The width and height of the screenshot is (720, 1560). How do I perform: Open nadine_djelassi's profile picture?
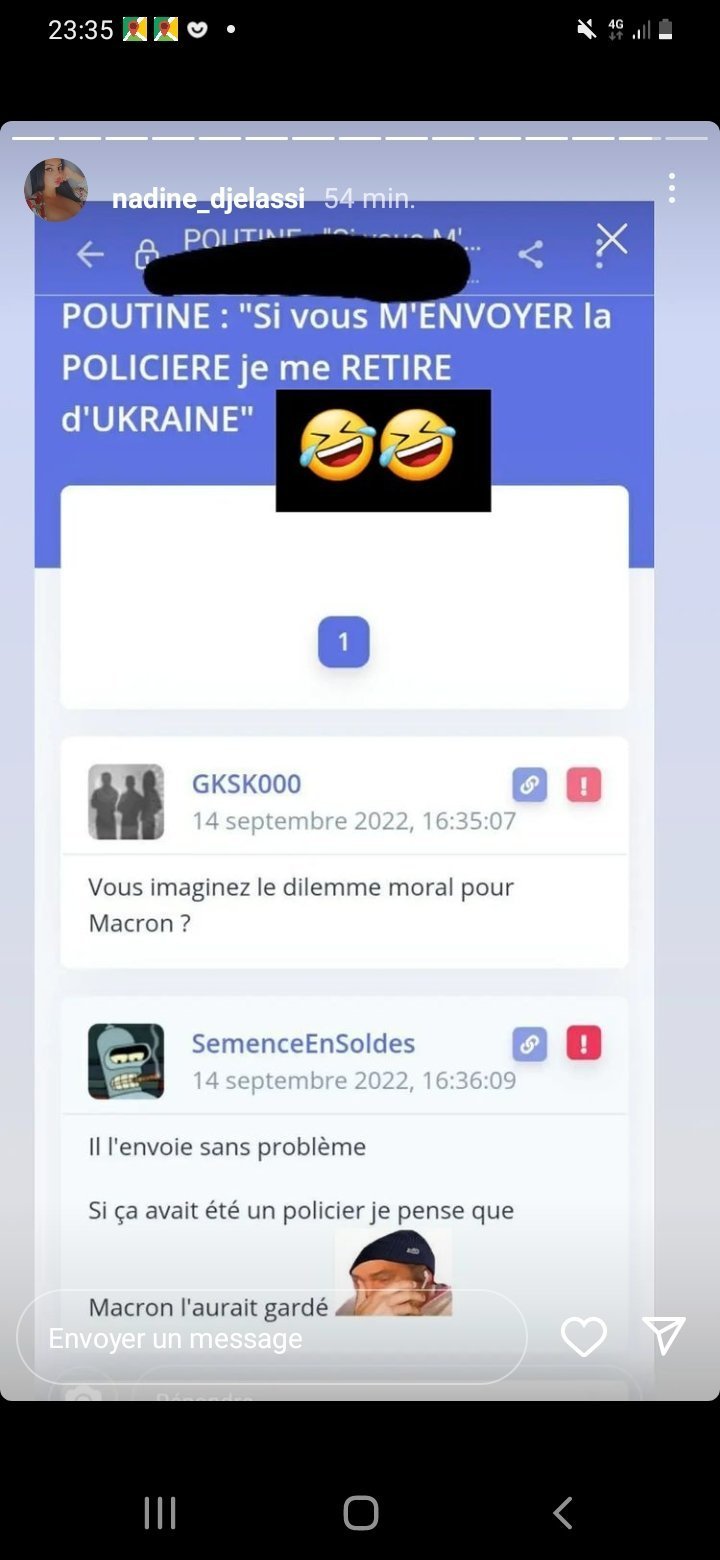(56, 189)
